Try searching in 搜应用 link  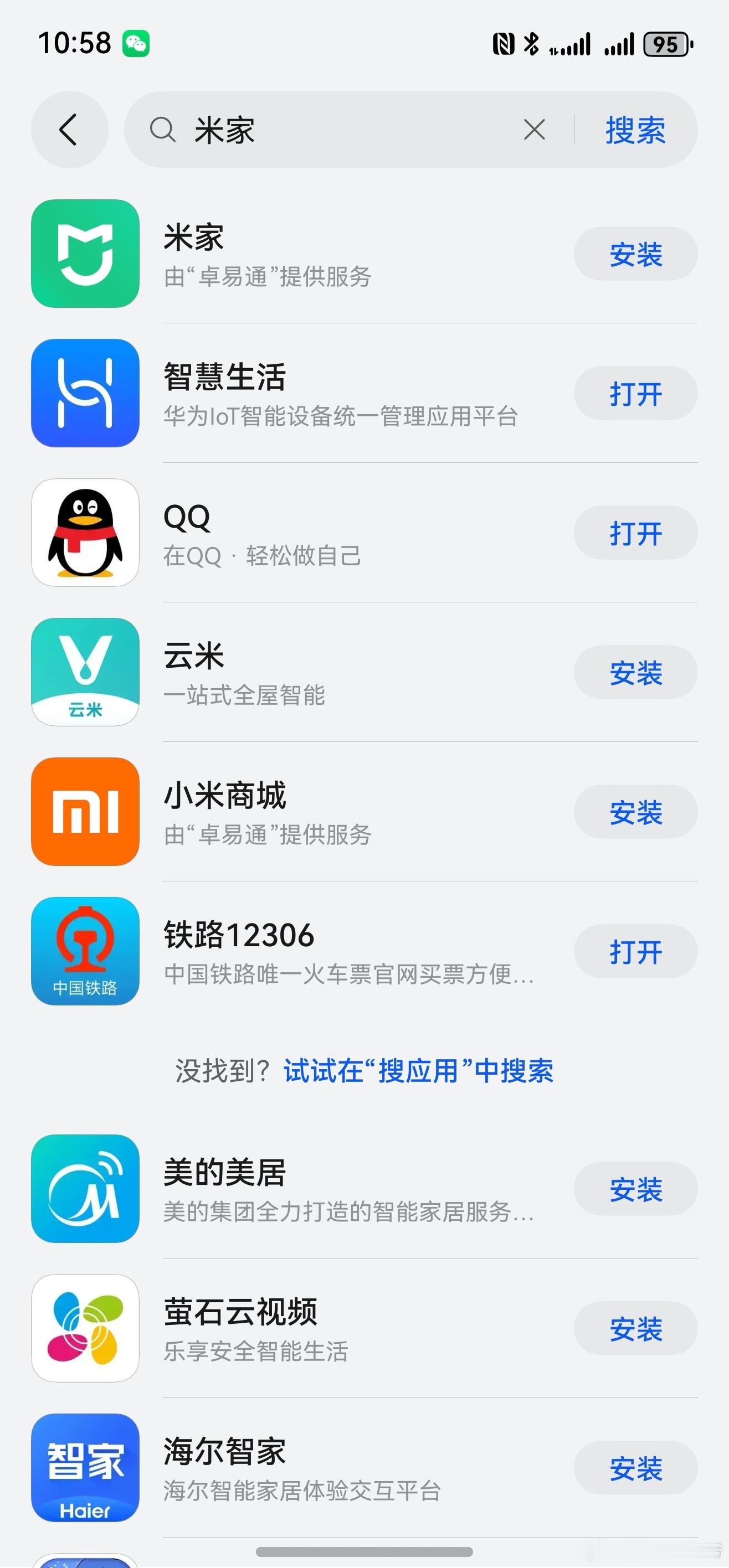pos(418,1071)
